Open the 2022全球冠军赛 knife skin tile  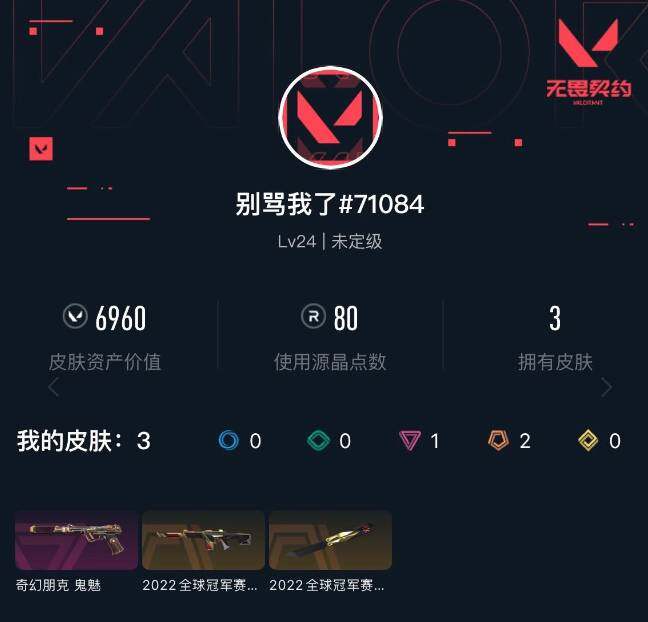tap(330, 541)
